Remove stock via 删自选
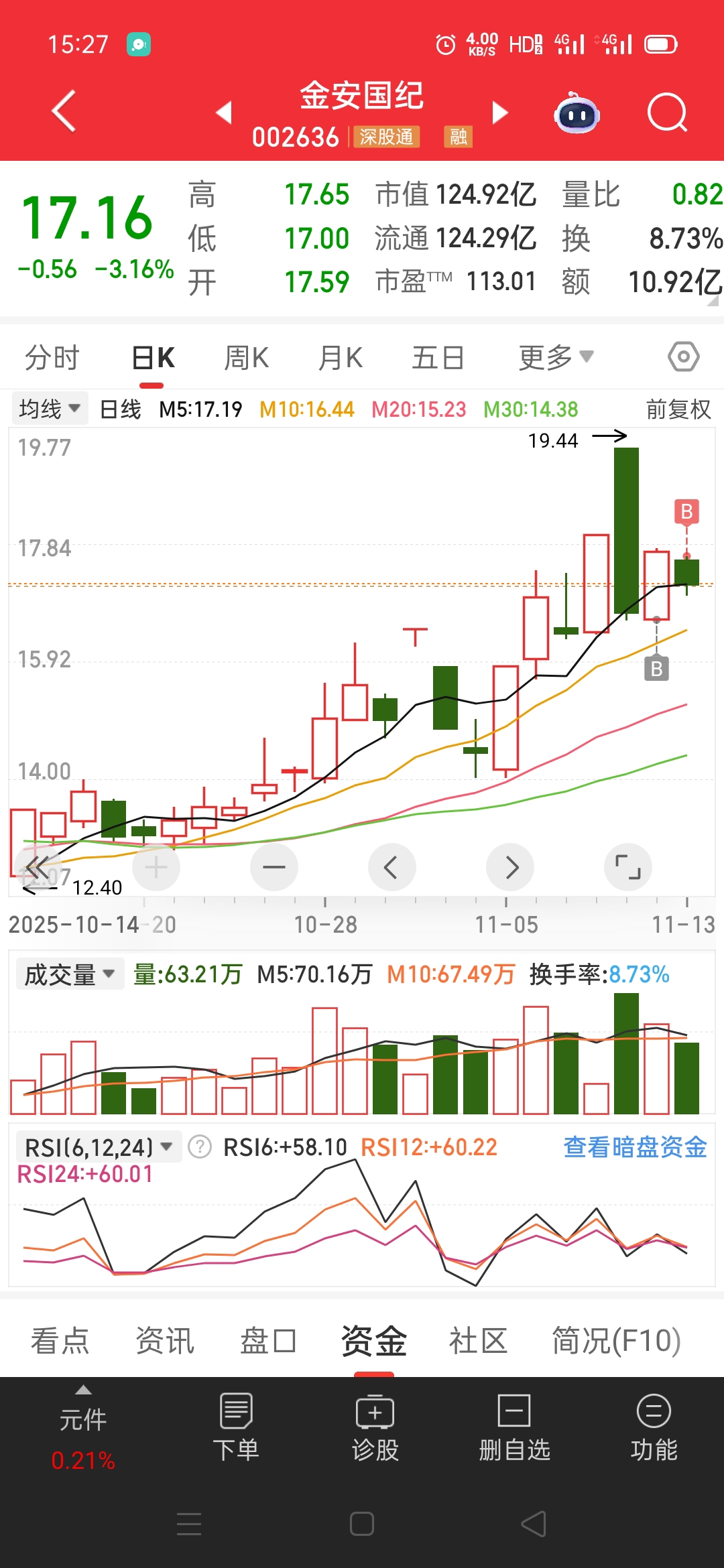 (x=514, y=1428)
